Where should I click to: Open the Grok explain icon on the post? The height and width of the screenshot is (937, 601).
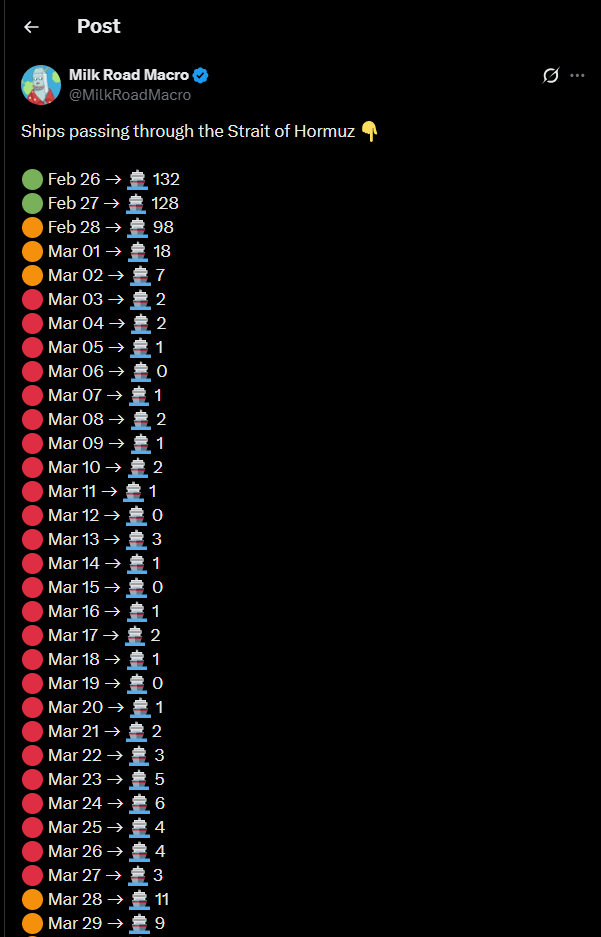pos(550,76)
